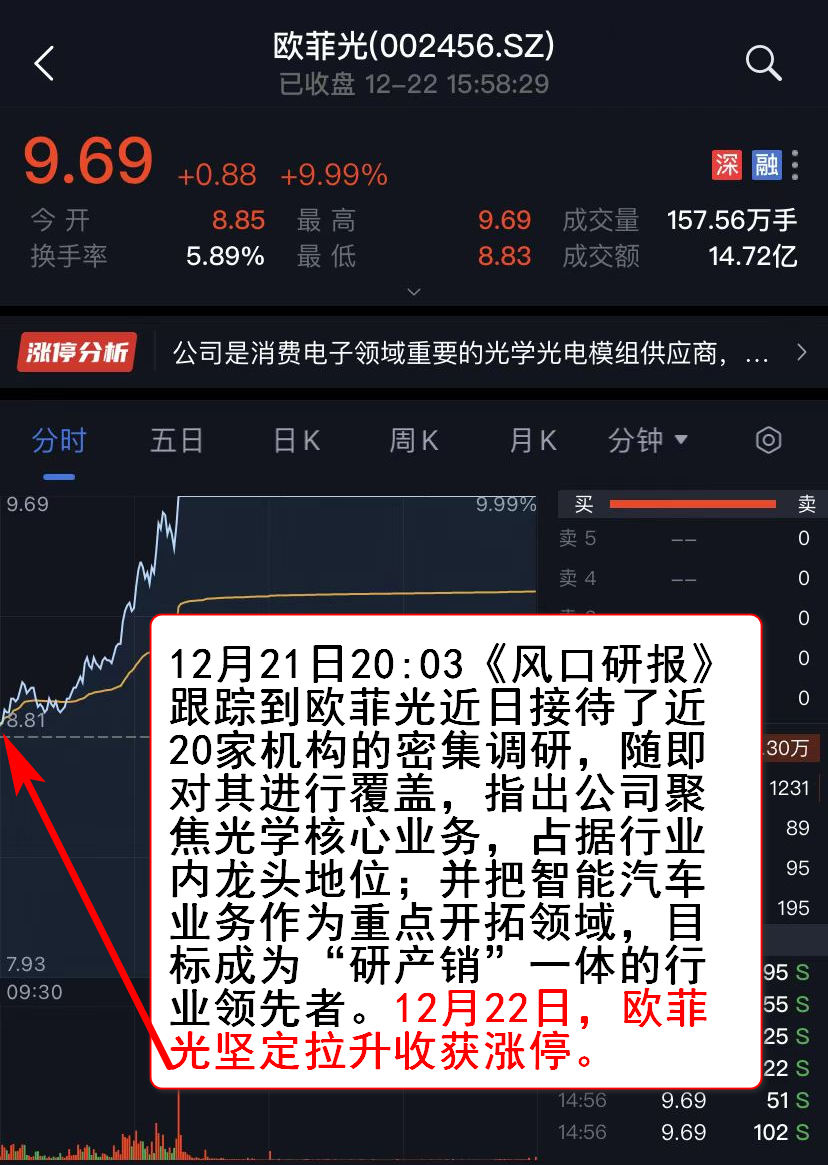Open the stock search magnifier

pyautogui.click(x=763, y=64)
